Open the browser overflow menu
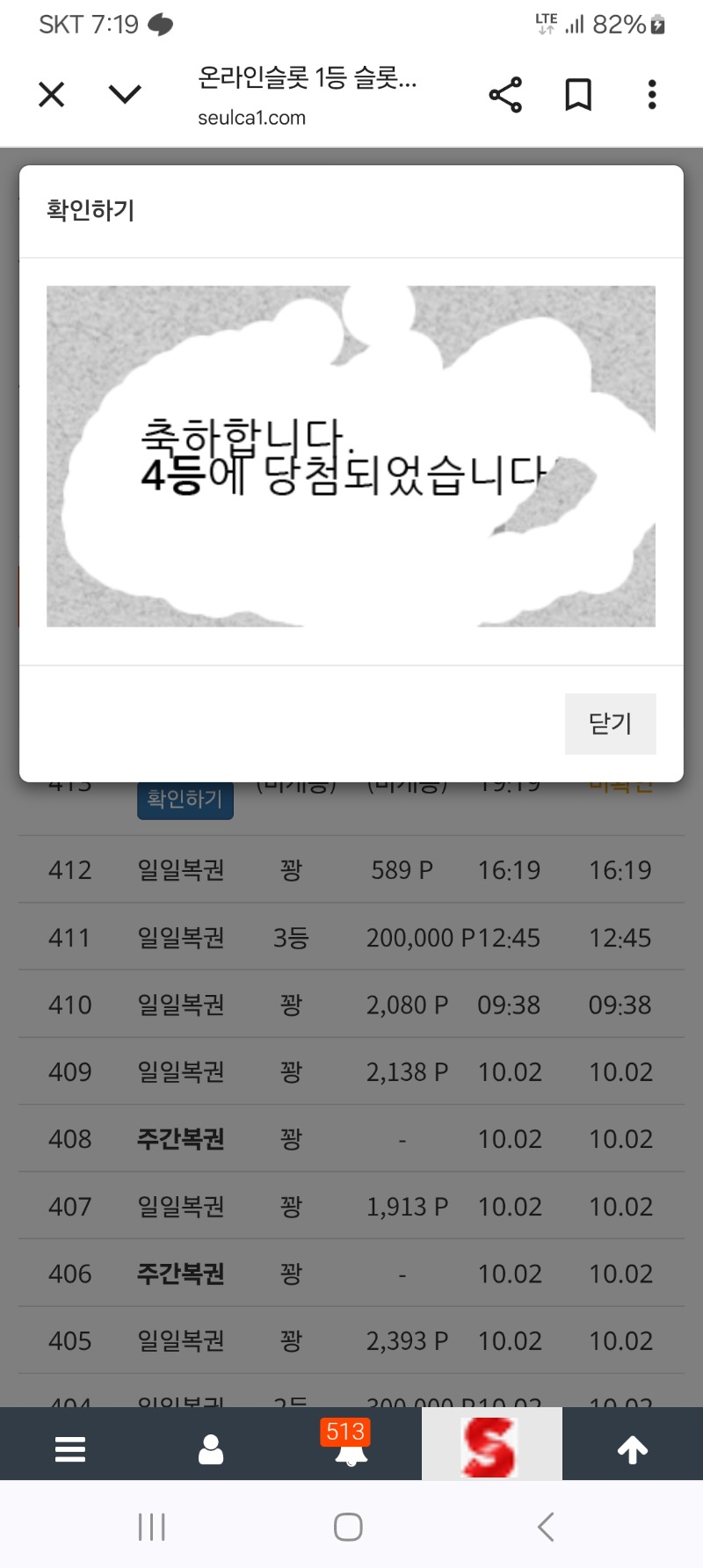Screen dimensions: 703x1568 (x=651, y=94)
